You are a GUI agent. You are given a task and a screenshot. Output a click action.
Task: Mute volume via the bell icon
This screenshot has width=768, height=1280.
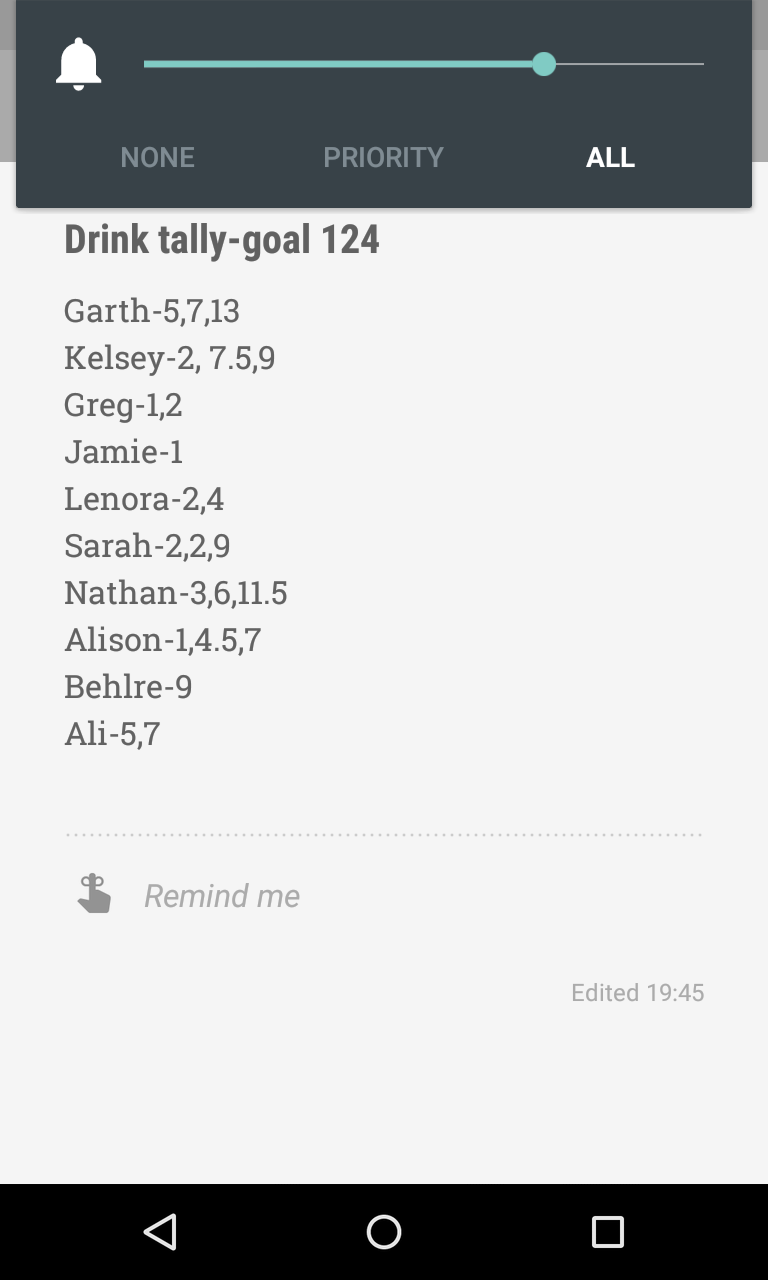coord(78,64)
